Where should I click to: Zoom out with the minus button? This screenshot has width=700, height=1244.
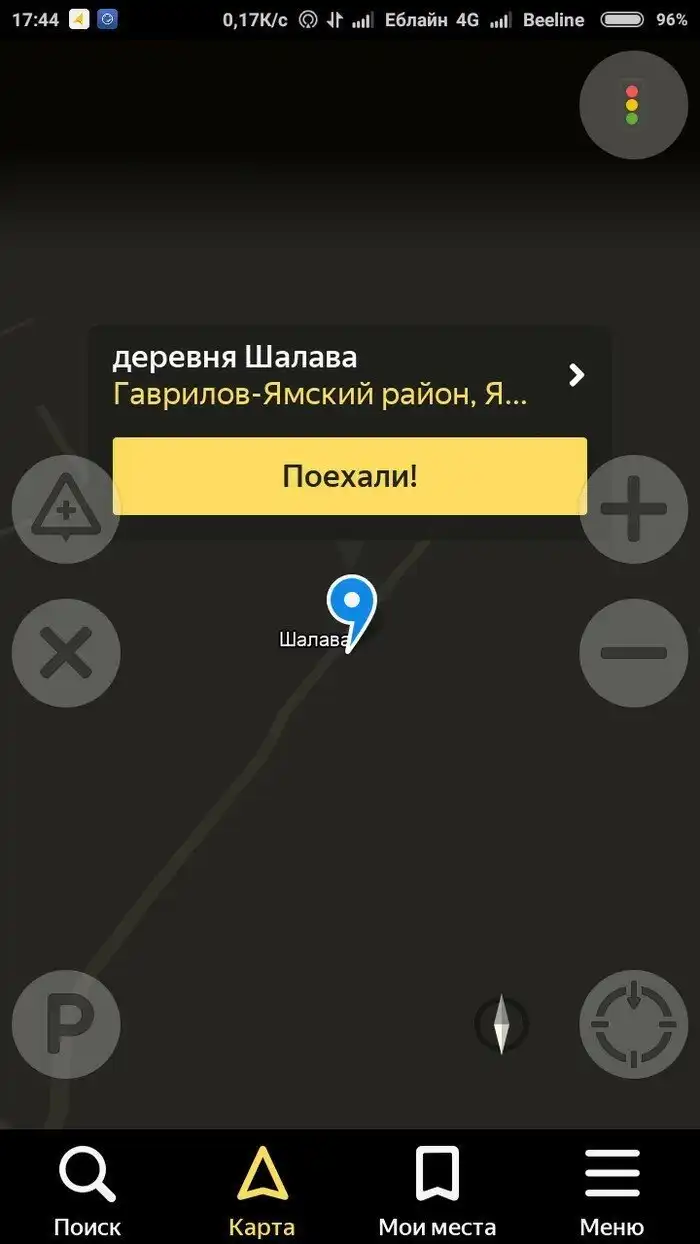633,653
